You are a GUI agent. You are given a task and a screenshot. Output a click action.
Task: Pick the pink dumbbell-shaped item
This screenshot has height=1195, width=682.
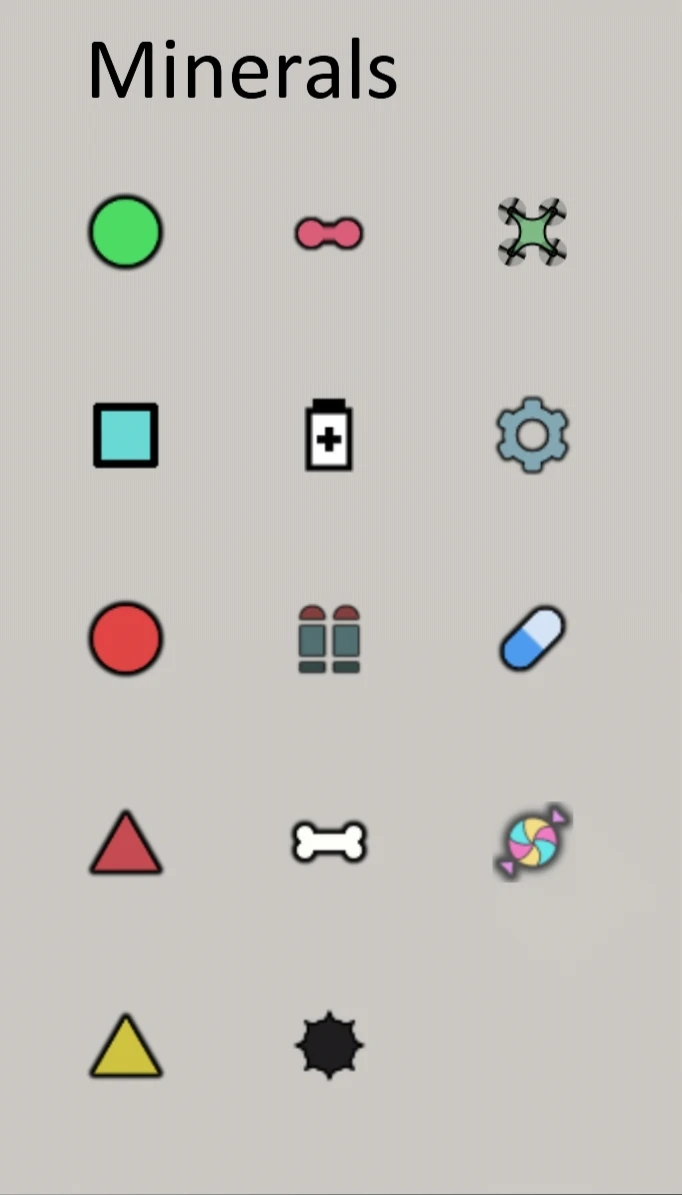tap(329, 233)
